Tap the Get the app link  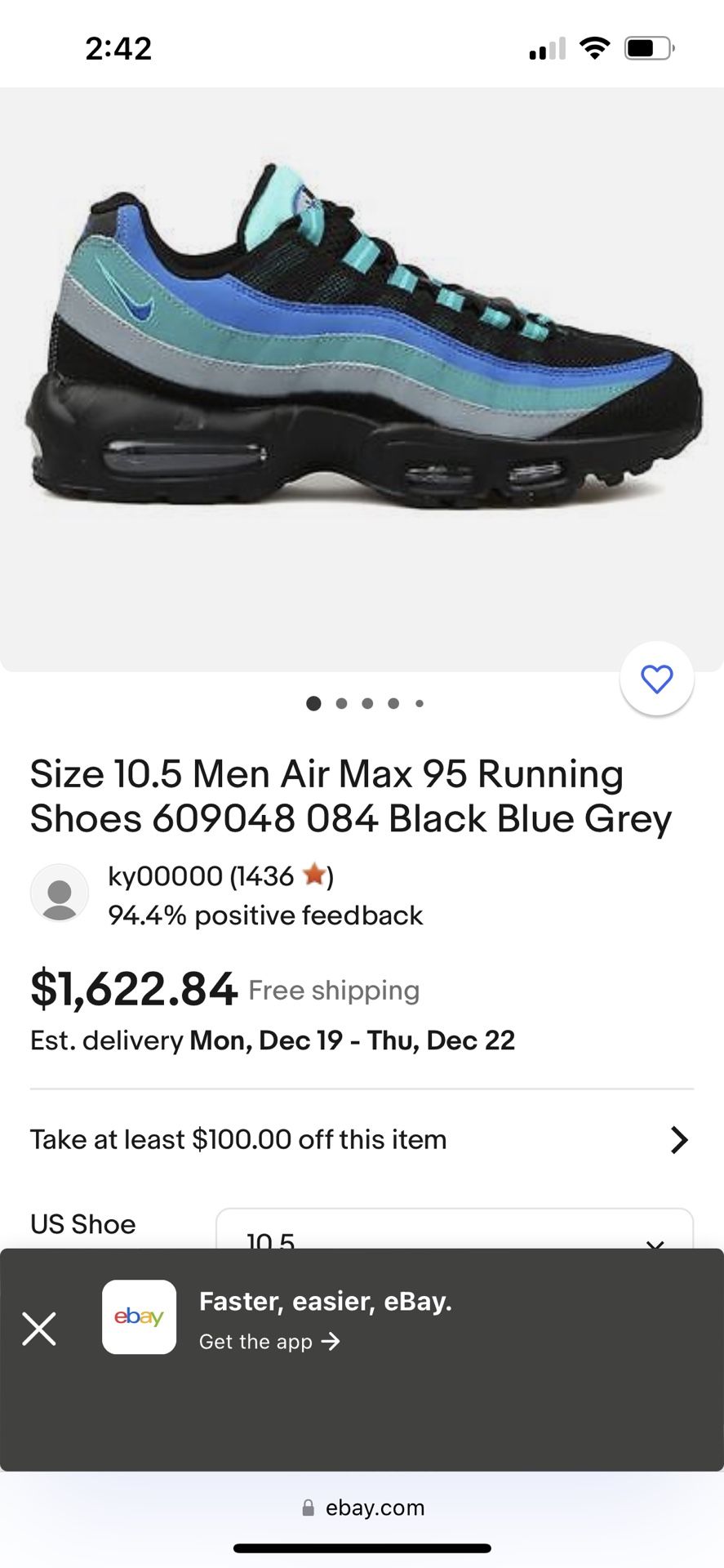click(255, 1342)
